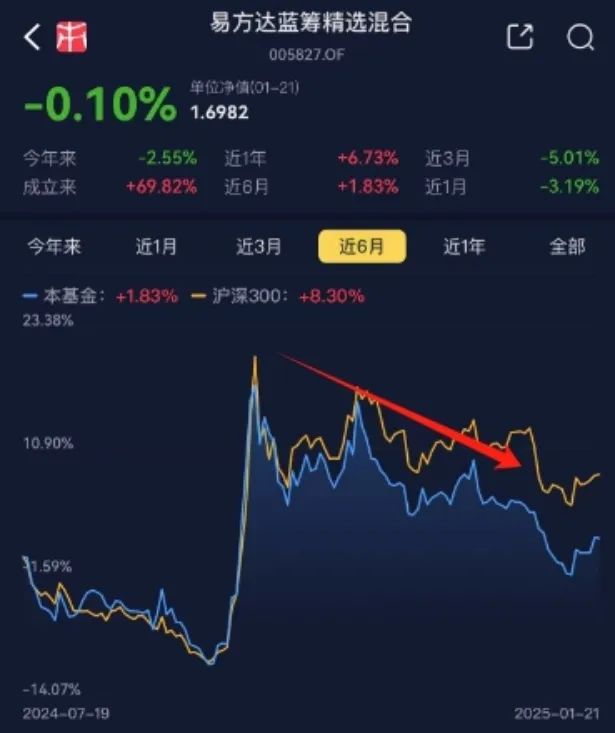The width and height of the screenshot is (615, 733).
Task: Go back using the back arrow
Action: 32,37
